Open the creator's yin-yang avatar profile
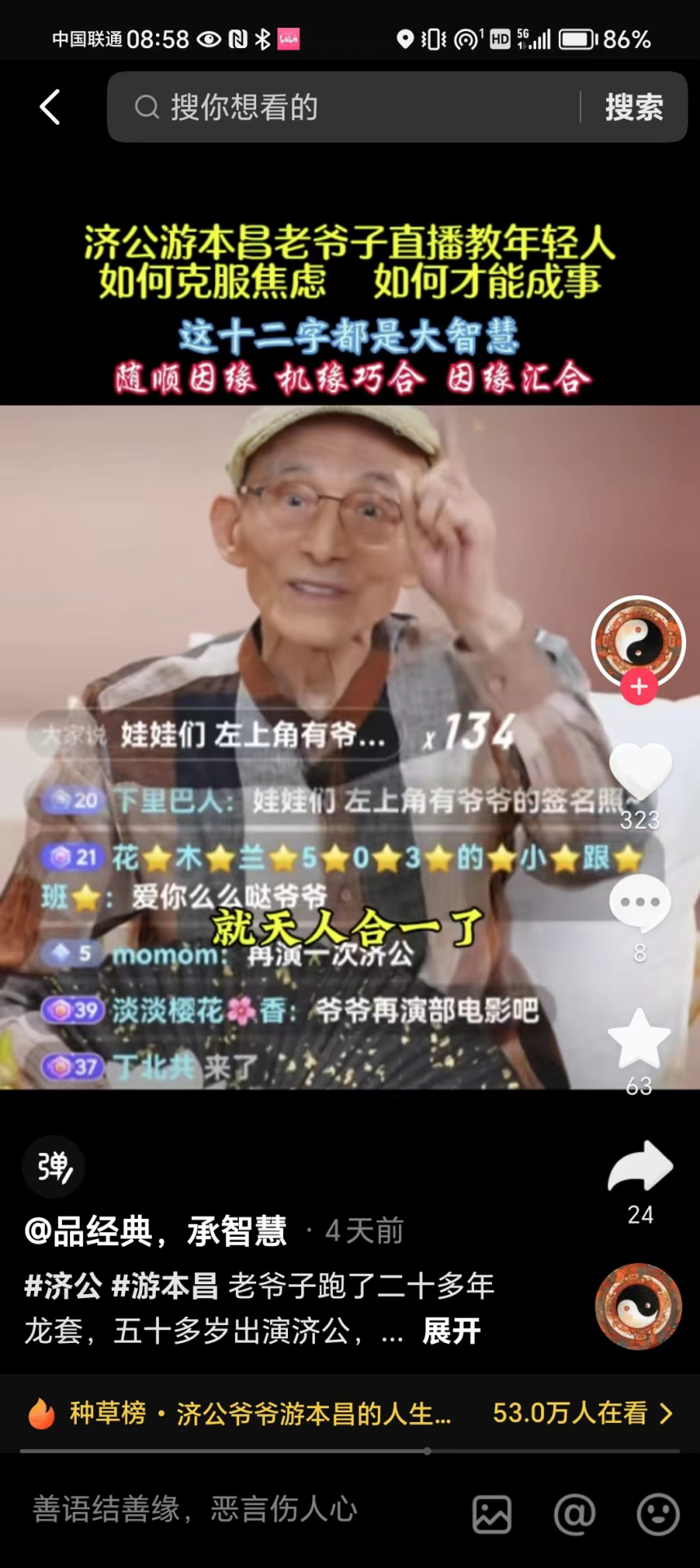 [x=638, y=642]
